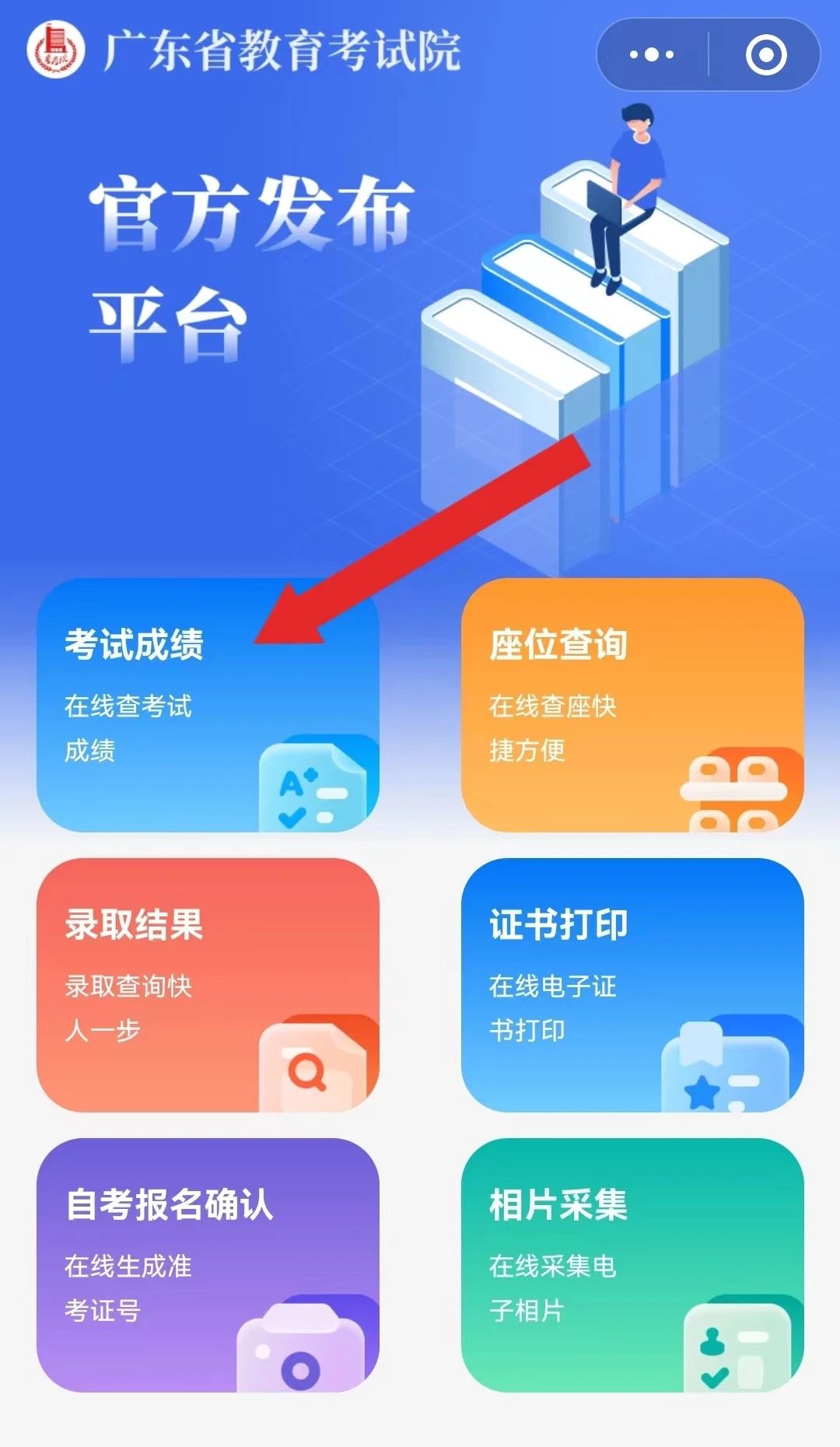The width and height of the screenshot is (840, 1447).
Task: Select the 自考报名确认 card
Action: coord(208,1265)
